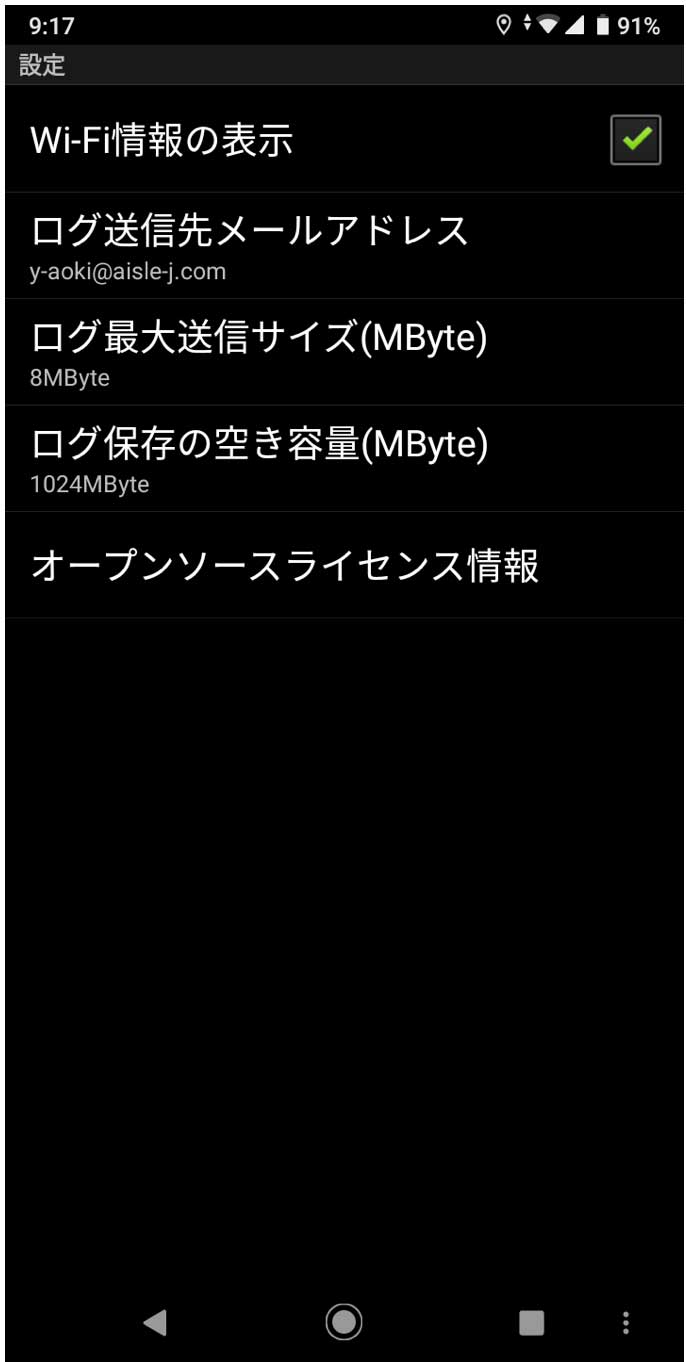Tap the home button in navigation bar
The height and width of the screenshot is (1362, 686).
click(x=344, y=1322)
